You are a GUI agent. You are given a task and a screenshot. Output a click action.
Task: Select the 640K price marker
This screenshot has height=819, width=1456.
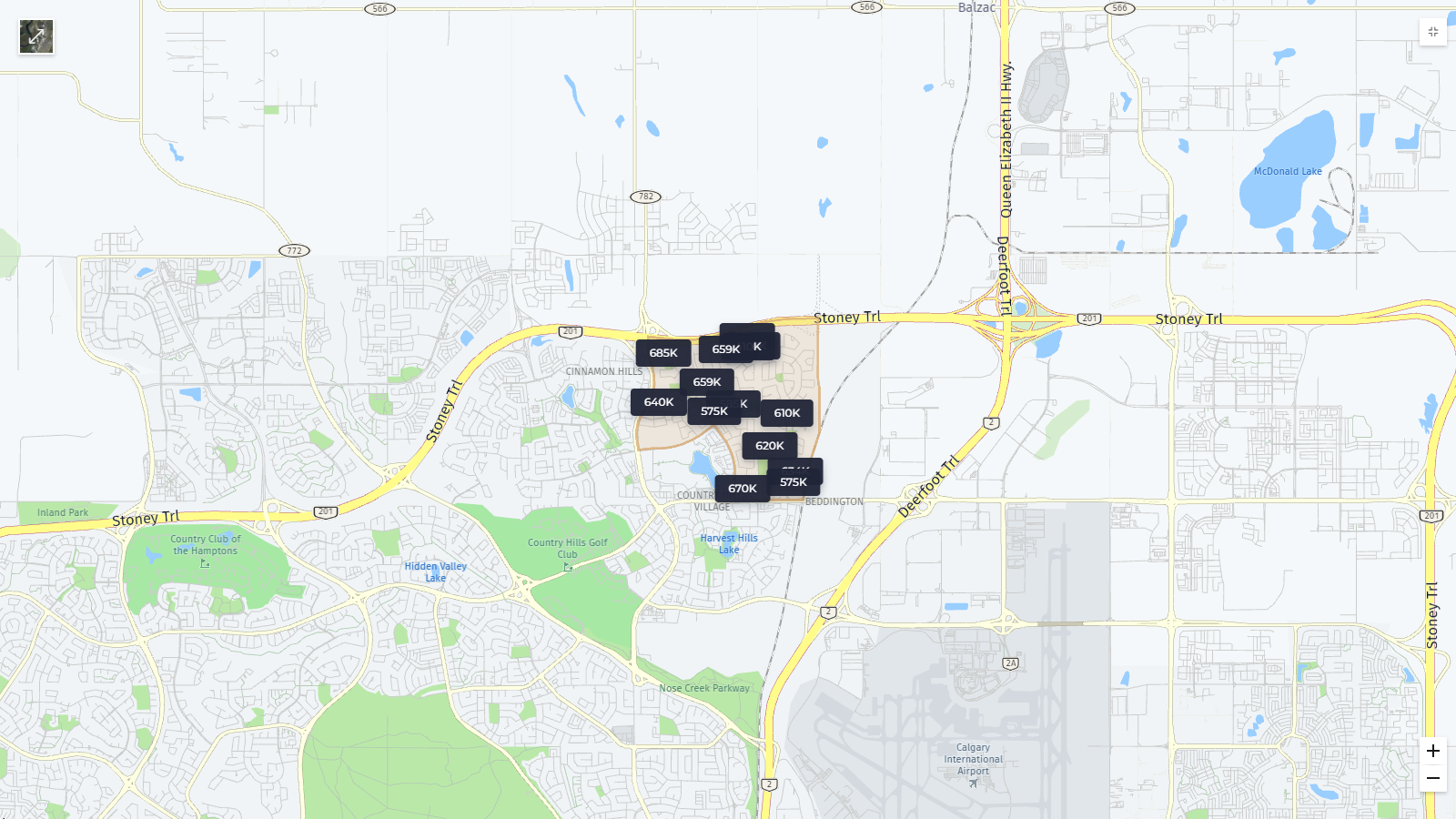point(657,402)
